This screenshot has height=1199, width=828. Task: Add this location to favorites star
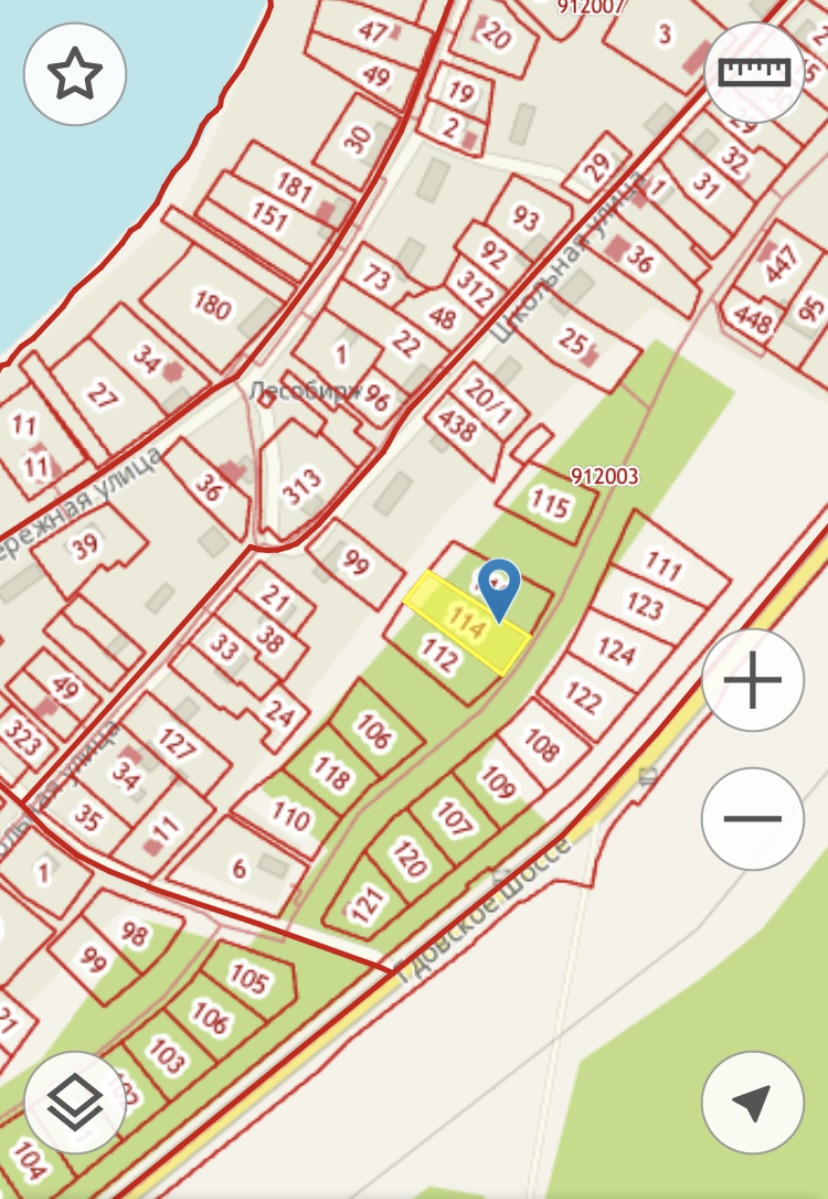(75, 74)
